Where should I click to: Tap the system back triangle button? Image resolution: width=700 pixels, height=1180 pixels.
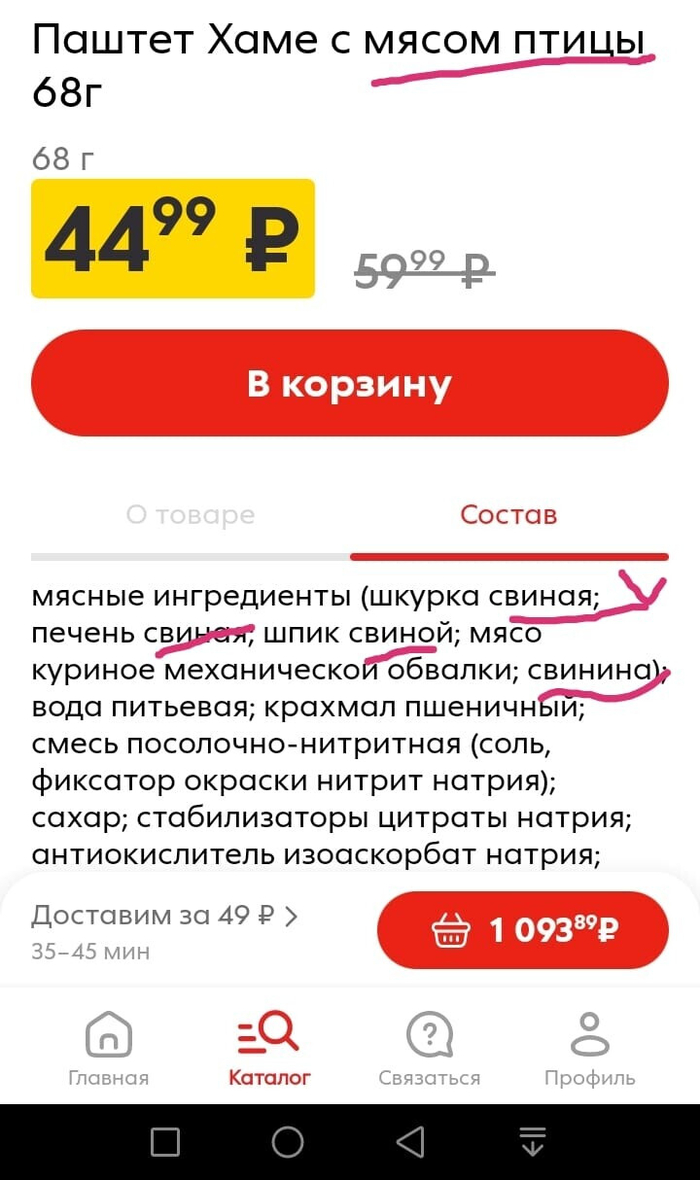410,1141
